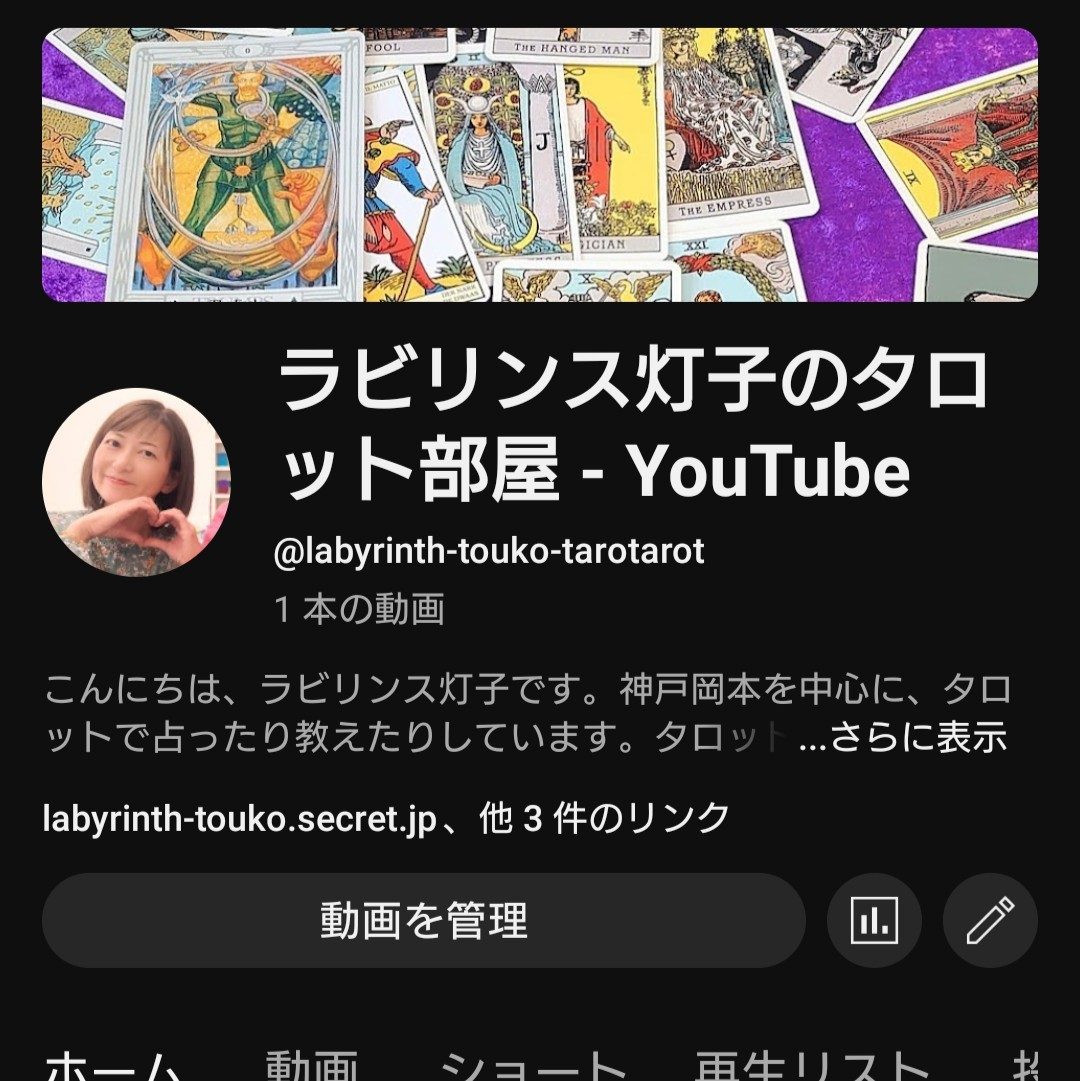This screenshot has height=1081, width=1080.
Task: Switch to the 動画 tab
Action: click(x=311, y=1066)
